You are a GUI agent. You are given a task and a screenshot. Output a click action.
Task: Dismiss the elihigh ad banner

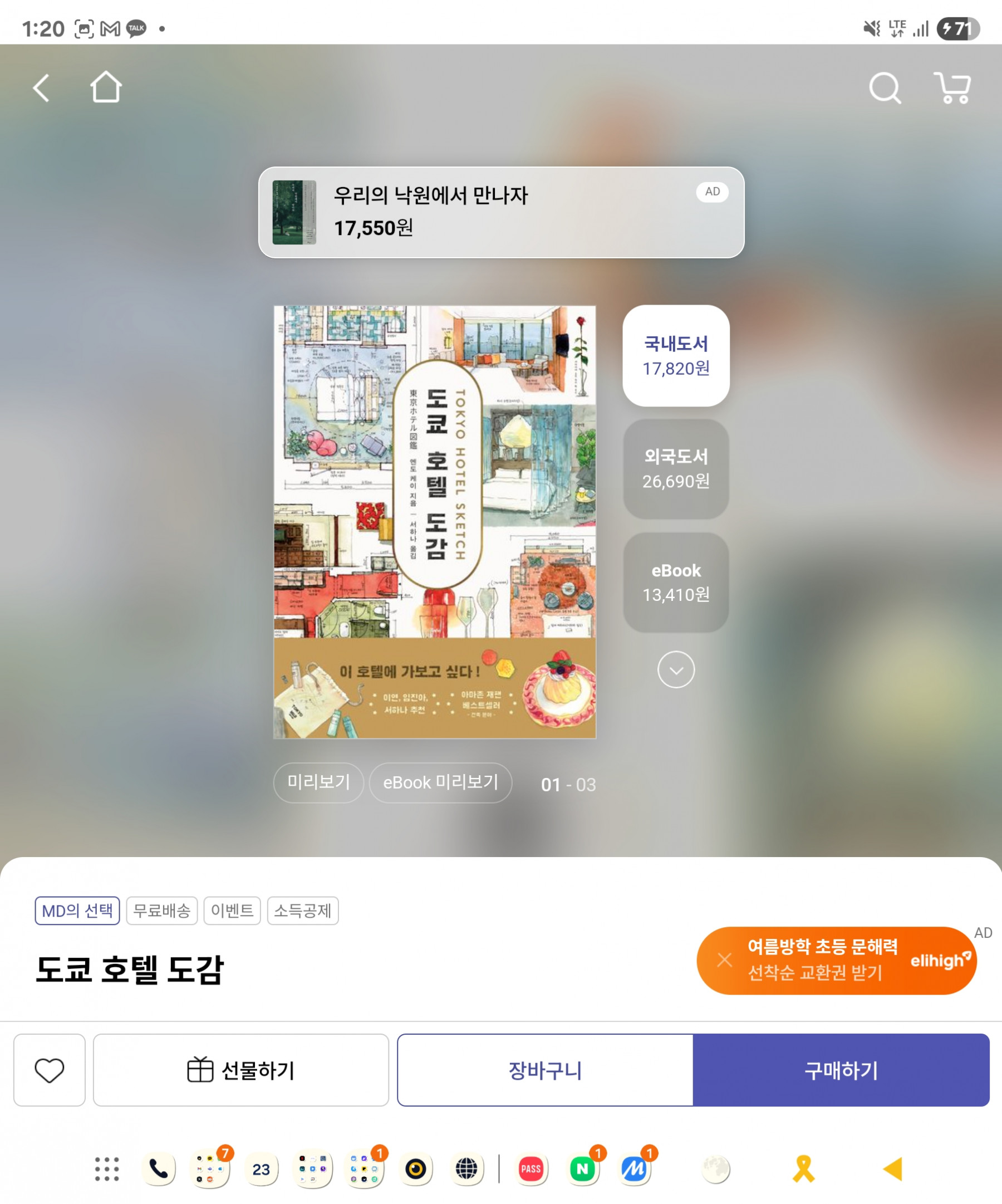724,959
